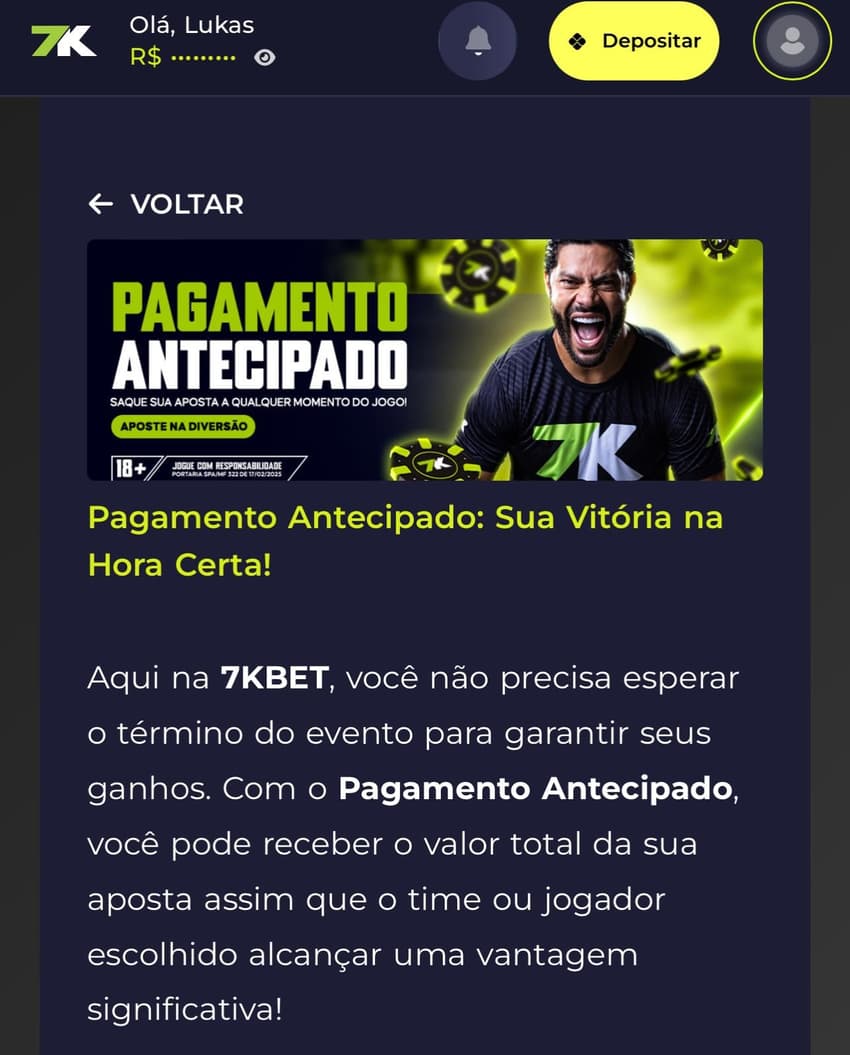Go back using the VOLTAR menu item
This screenshot has height=1055, width=850.
[185, 204]
